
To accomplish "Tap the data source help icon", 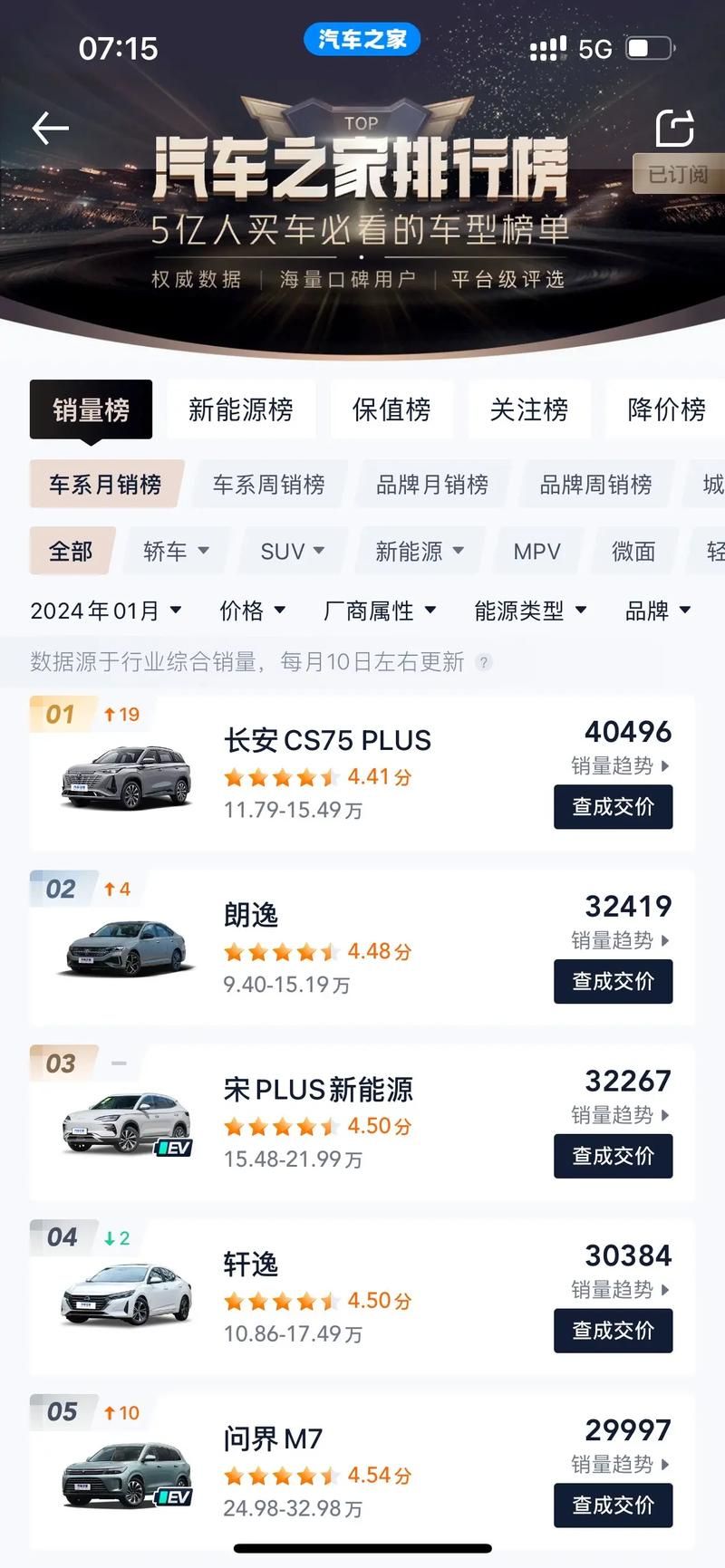I will point(484,662).
